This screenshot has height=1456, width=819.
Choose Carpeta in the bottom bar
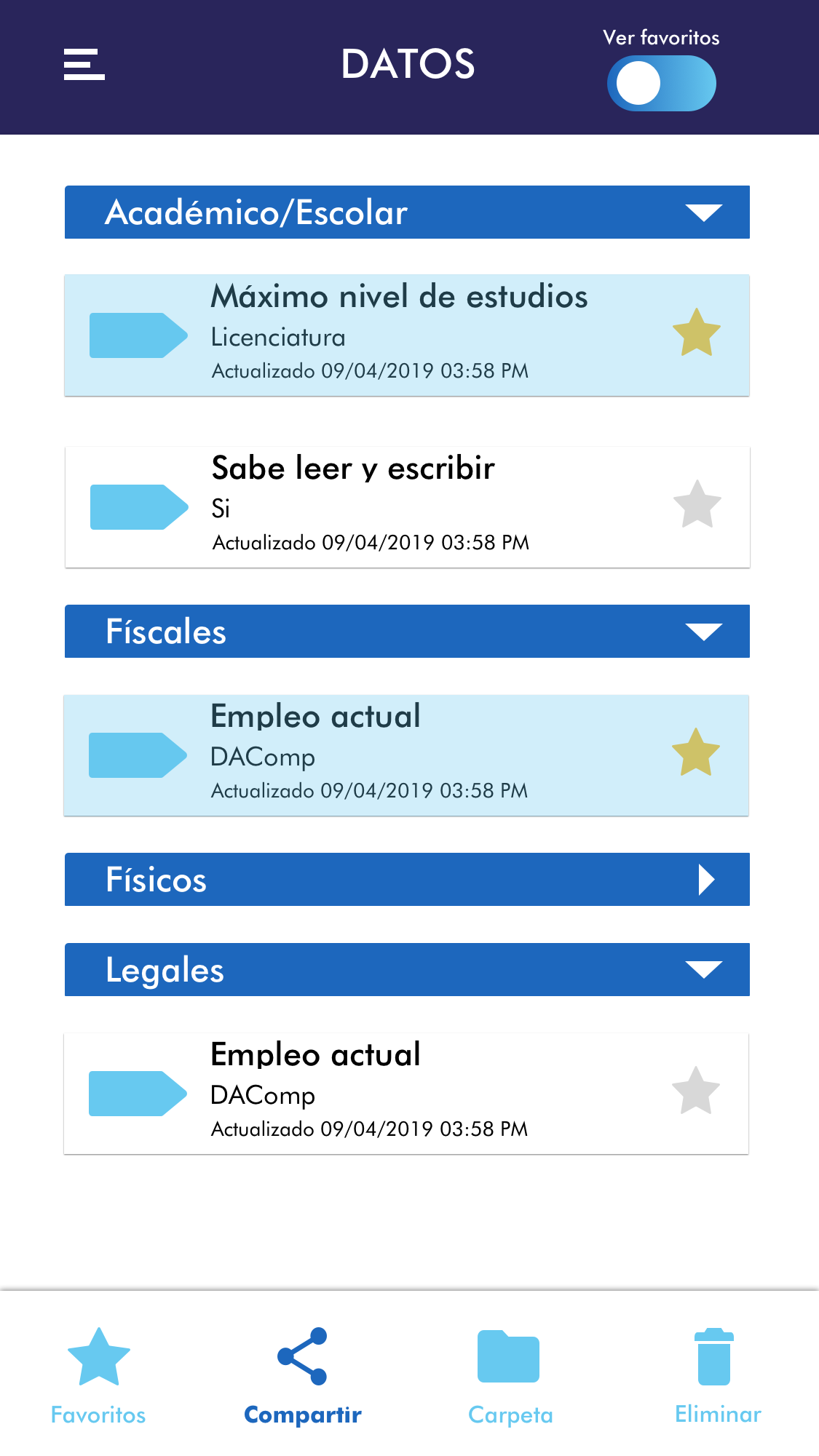point(510,1375)
